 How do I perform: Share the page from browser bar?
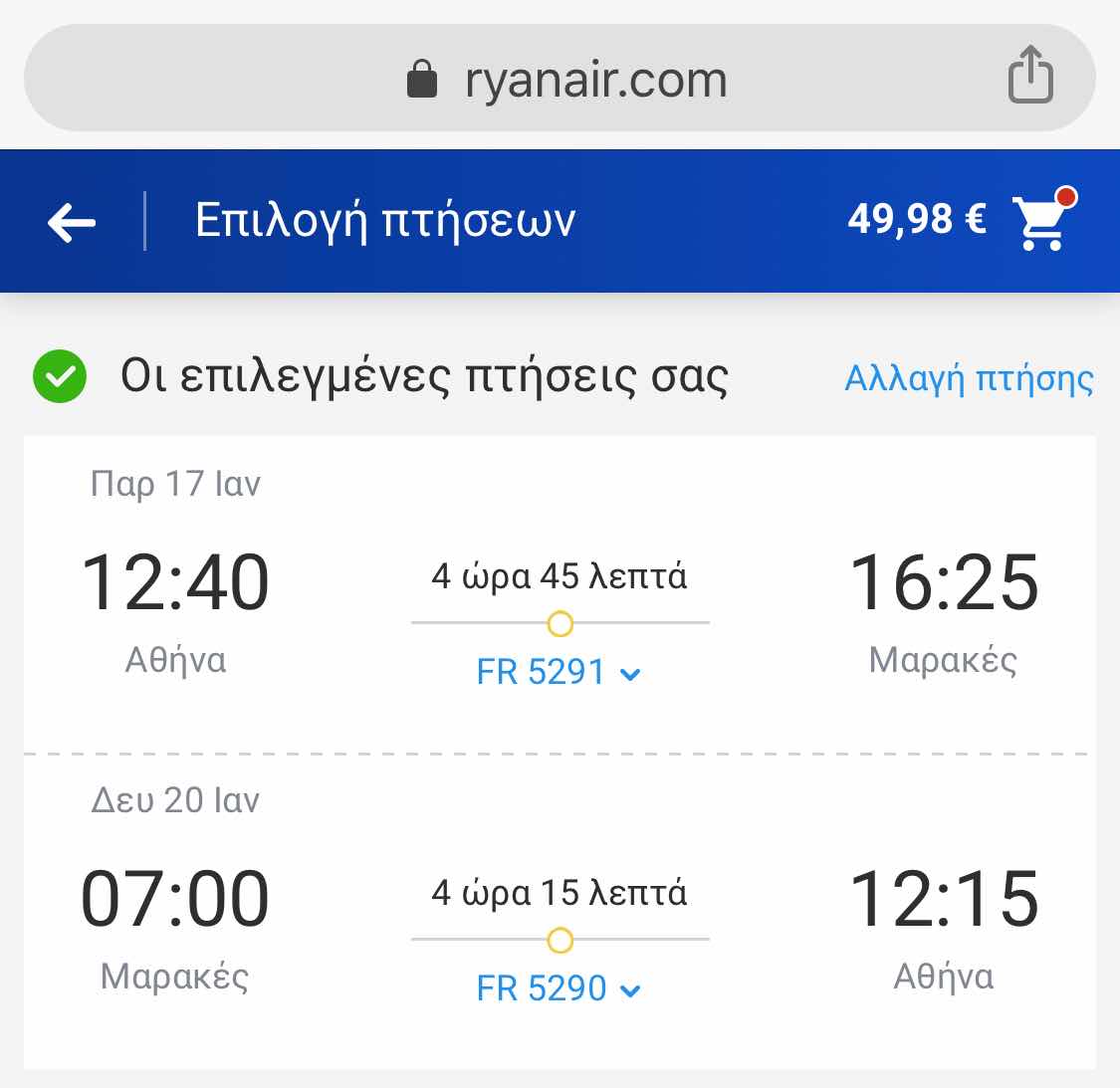1030,76
